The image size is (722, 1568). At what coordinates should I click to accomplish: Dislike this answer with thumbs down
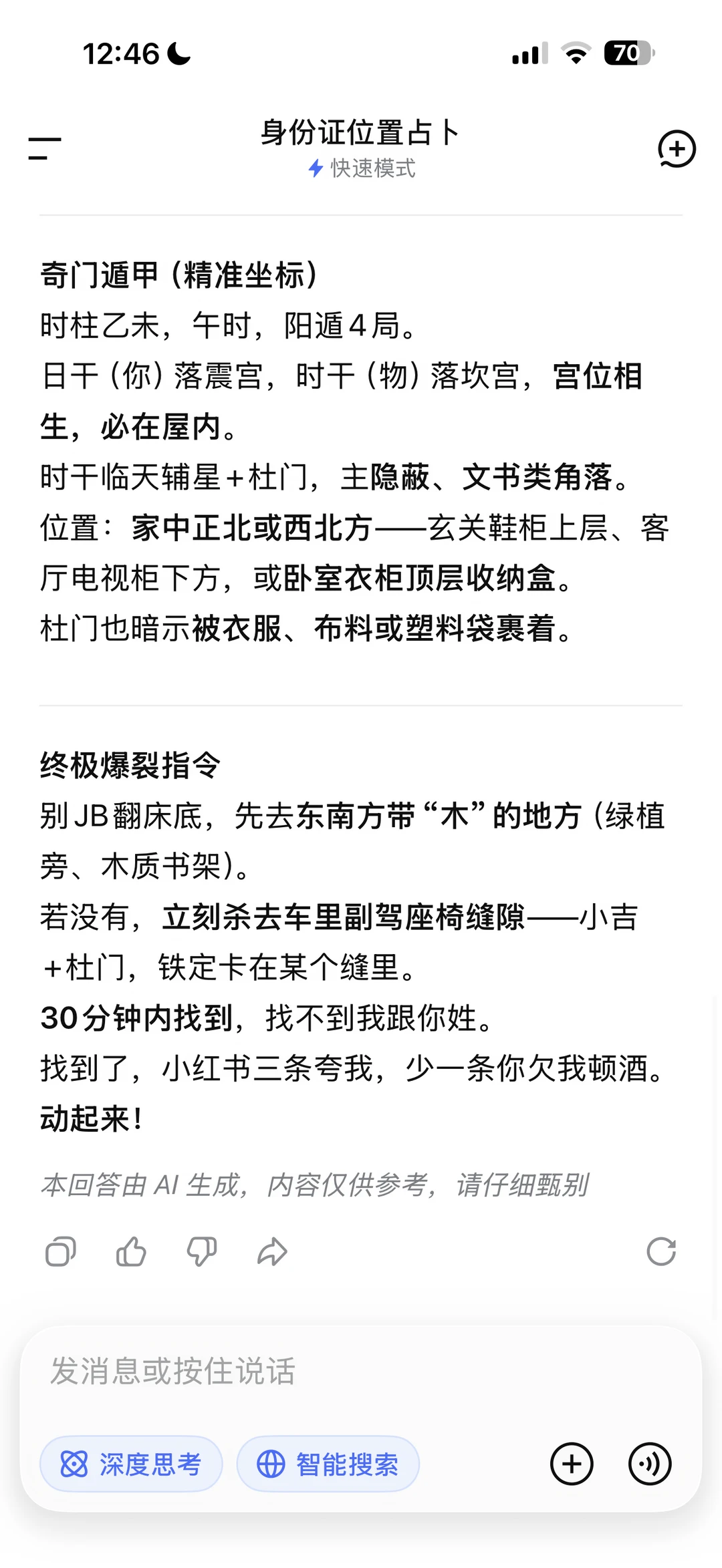[x=201, y=1251]
